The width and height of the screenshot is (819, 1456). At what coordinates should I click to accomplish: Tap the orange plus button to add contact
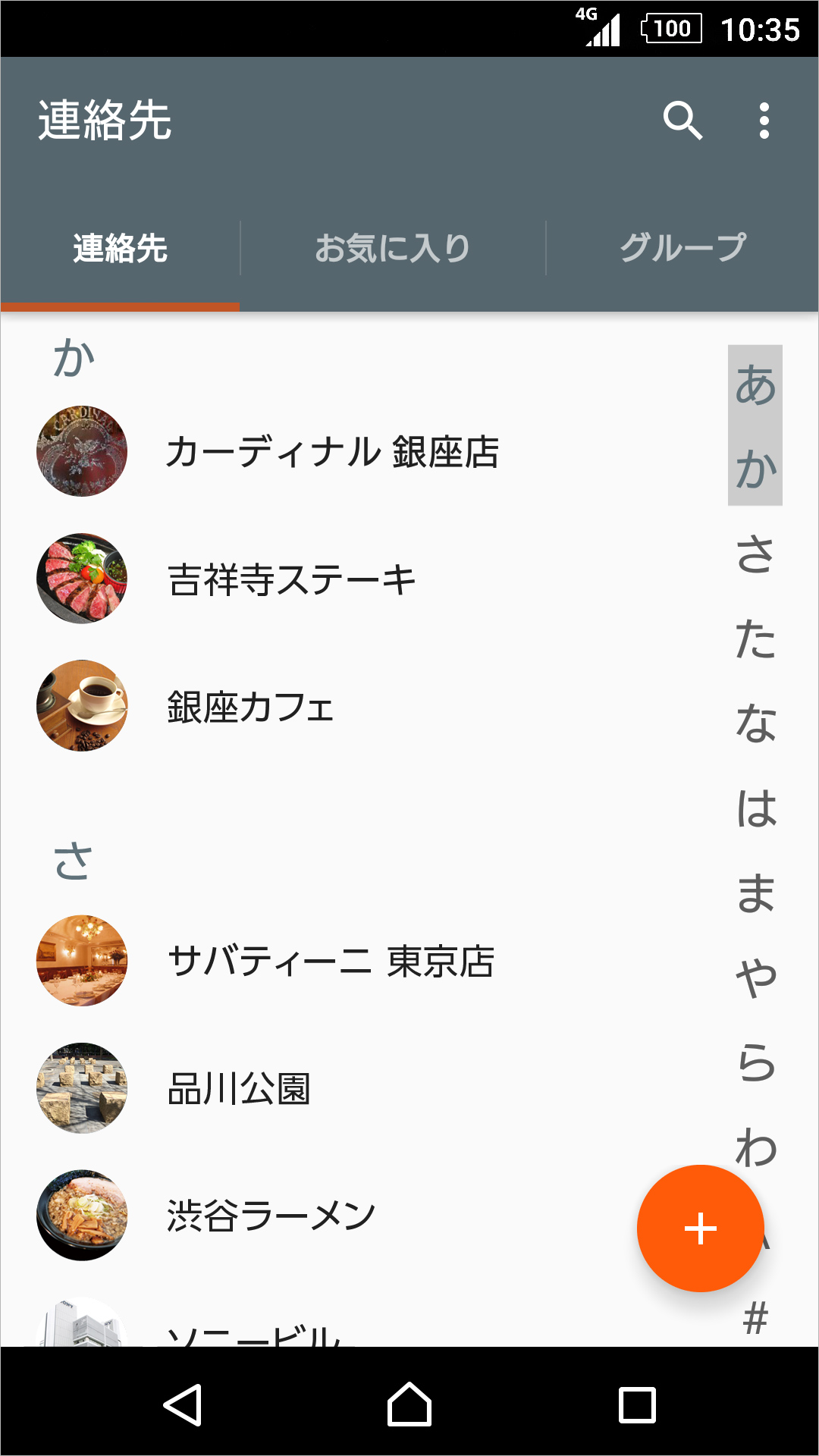point(699,1227)
